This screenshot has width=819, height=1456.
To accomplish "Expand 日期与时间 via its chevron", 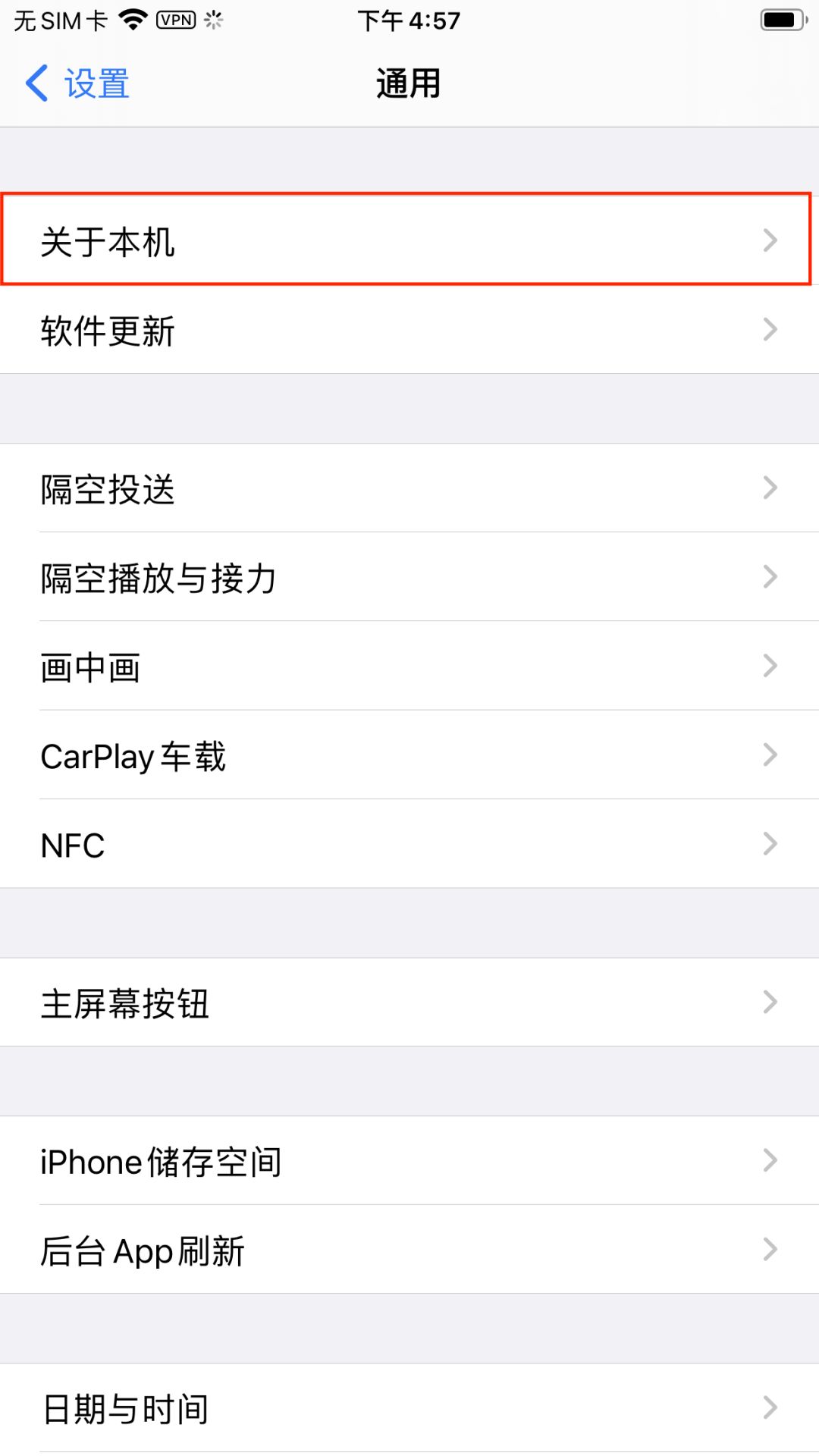I will 771,1407.
